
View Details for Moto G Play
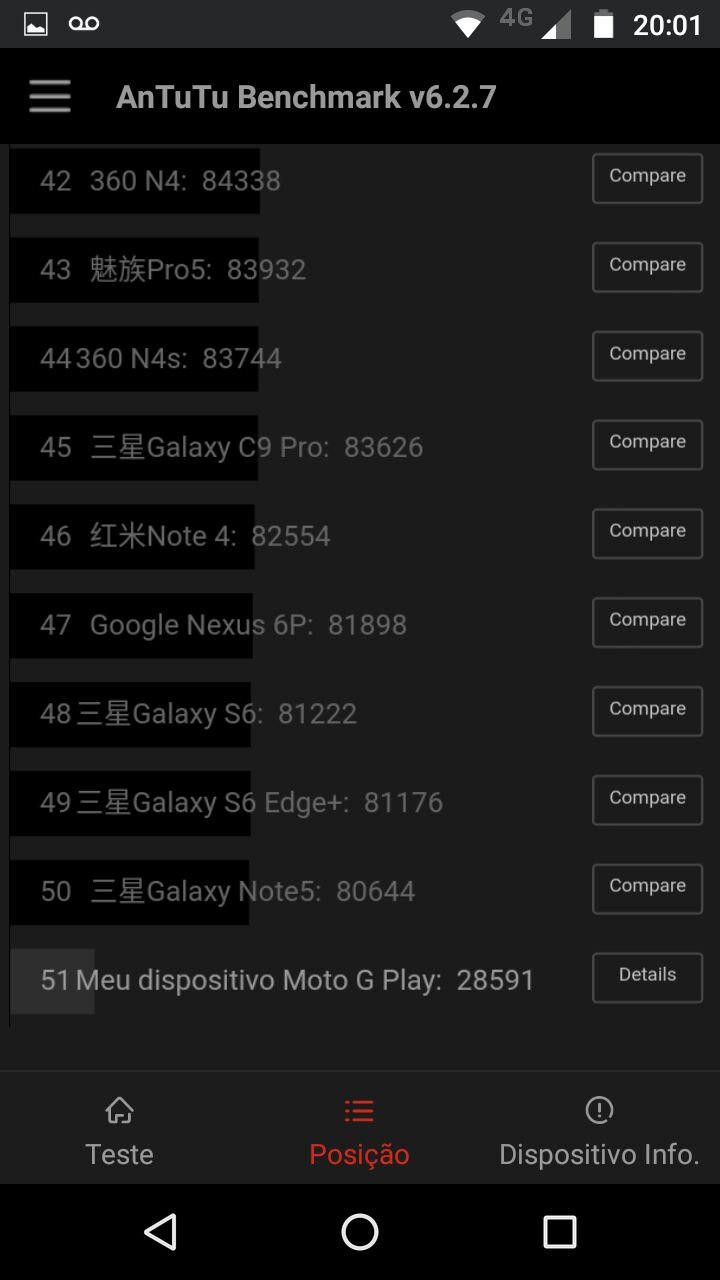tap(647, 977)
